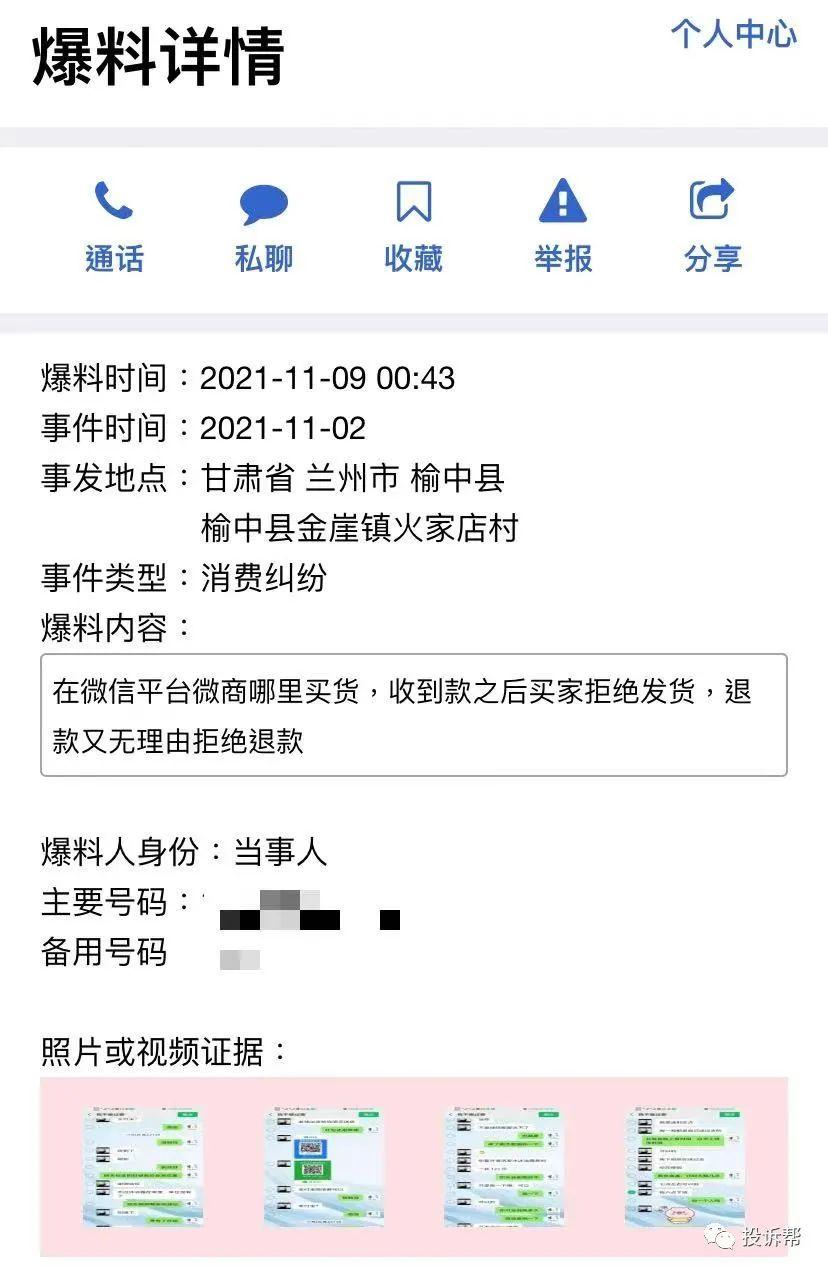
Task: Open the second evidence screenshot with QR codes
Action: point(323,1166)
